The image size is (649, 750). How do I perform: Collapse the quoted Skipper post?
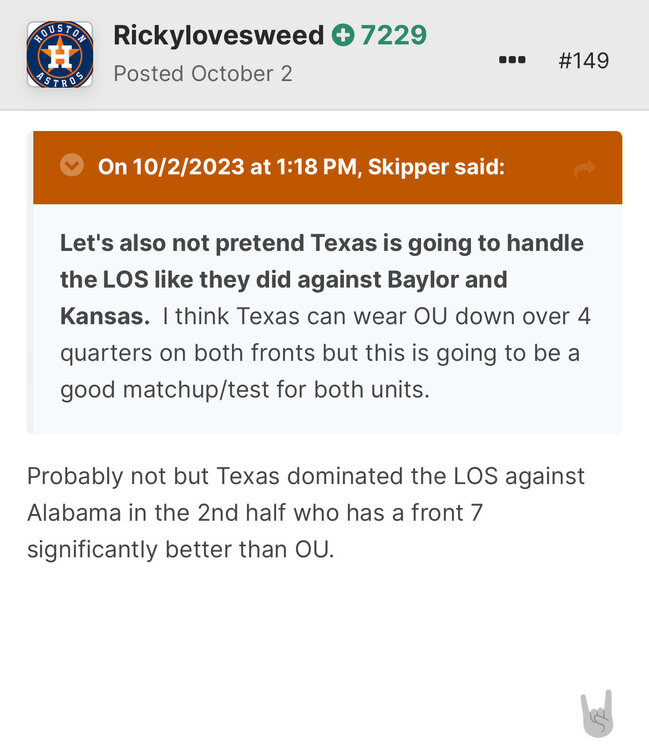pyautogui.click(x=72, y=166)
